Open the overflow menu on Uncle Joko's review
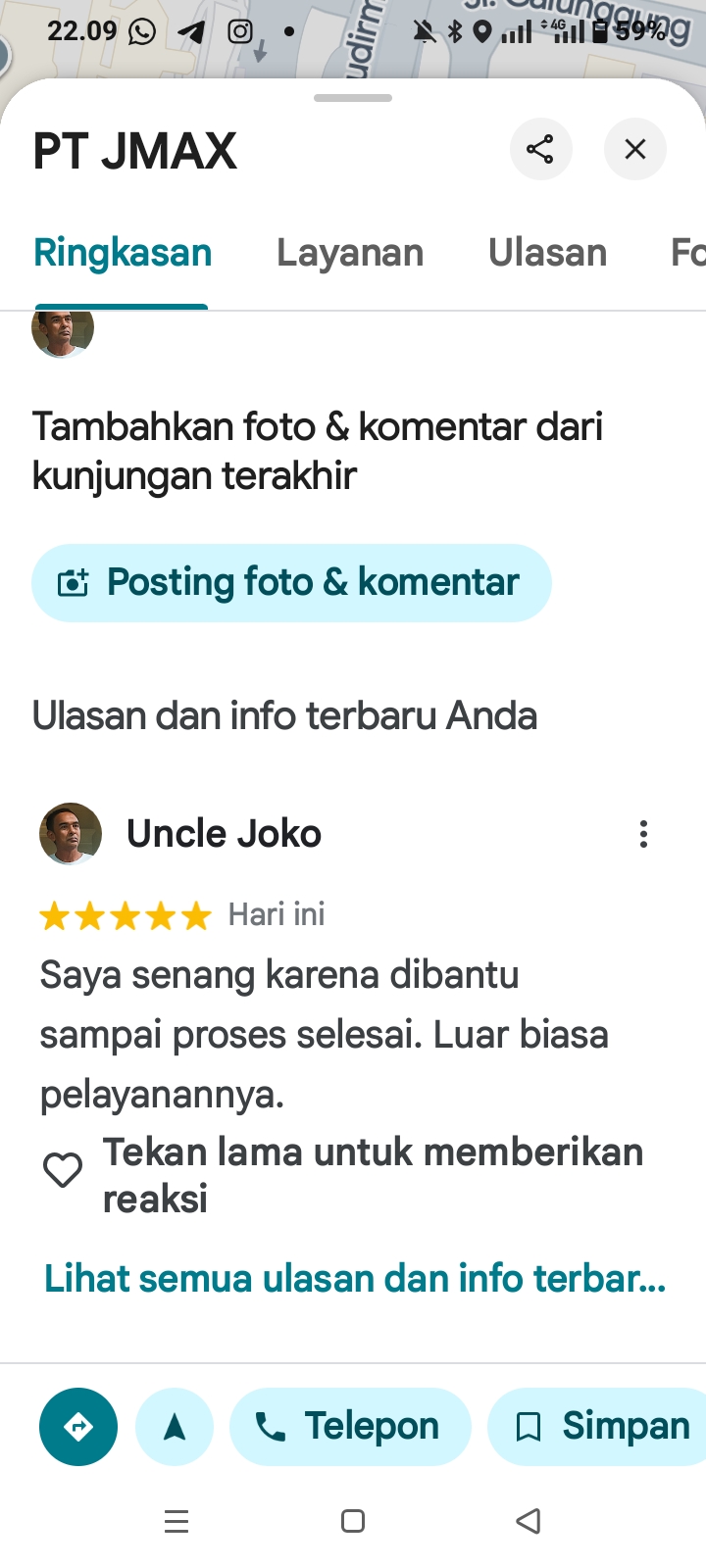 point(643,834)
